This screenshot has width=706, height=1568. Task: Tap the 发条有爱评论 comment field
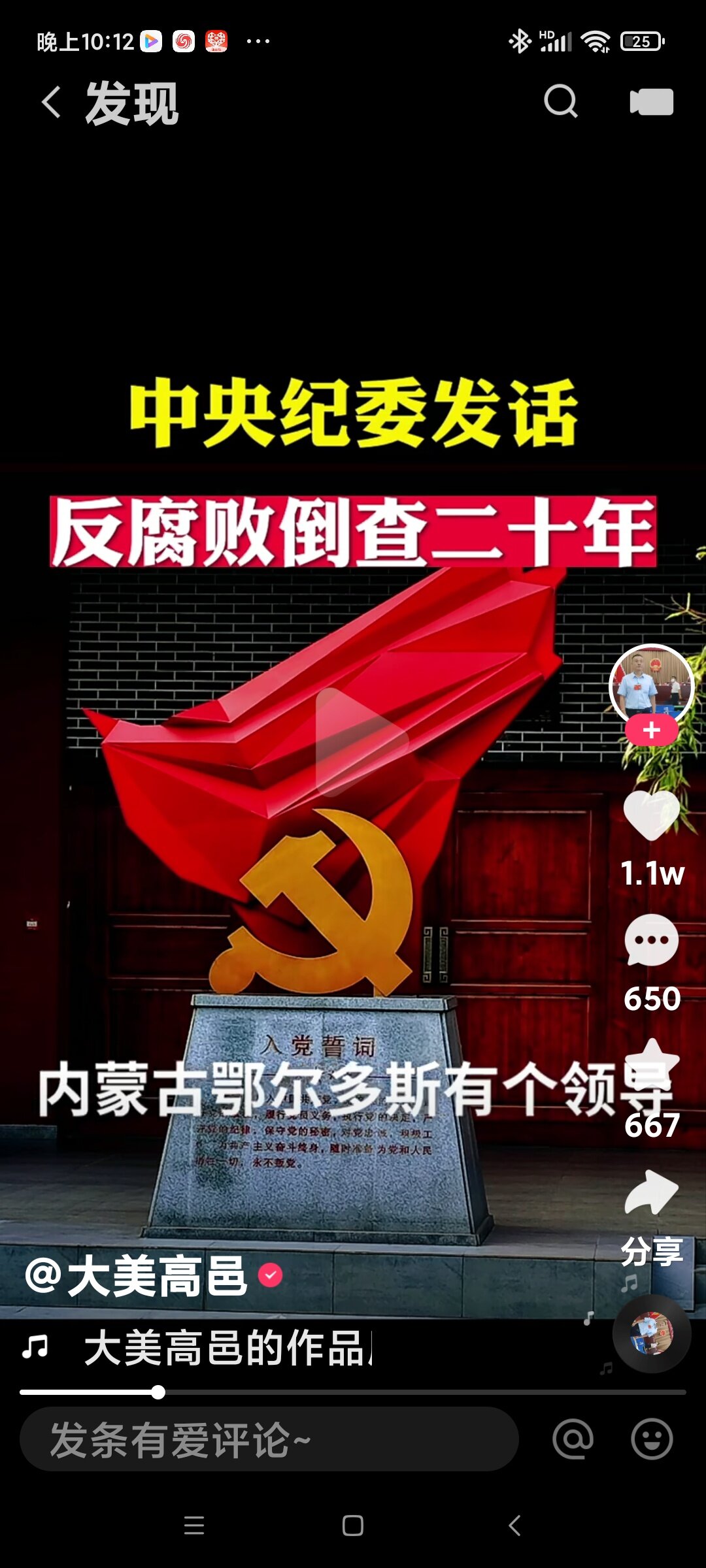pos(268,1439)
